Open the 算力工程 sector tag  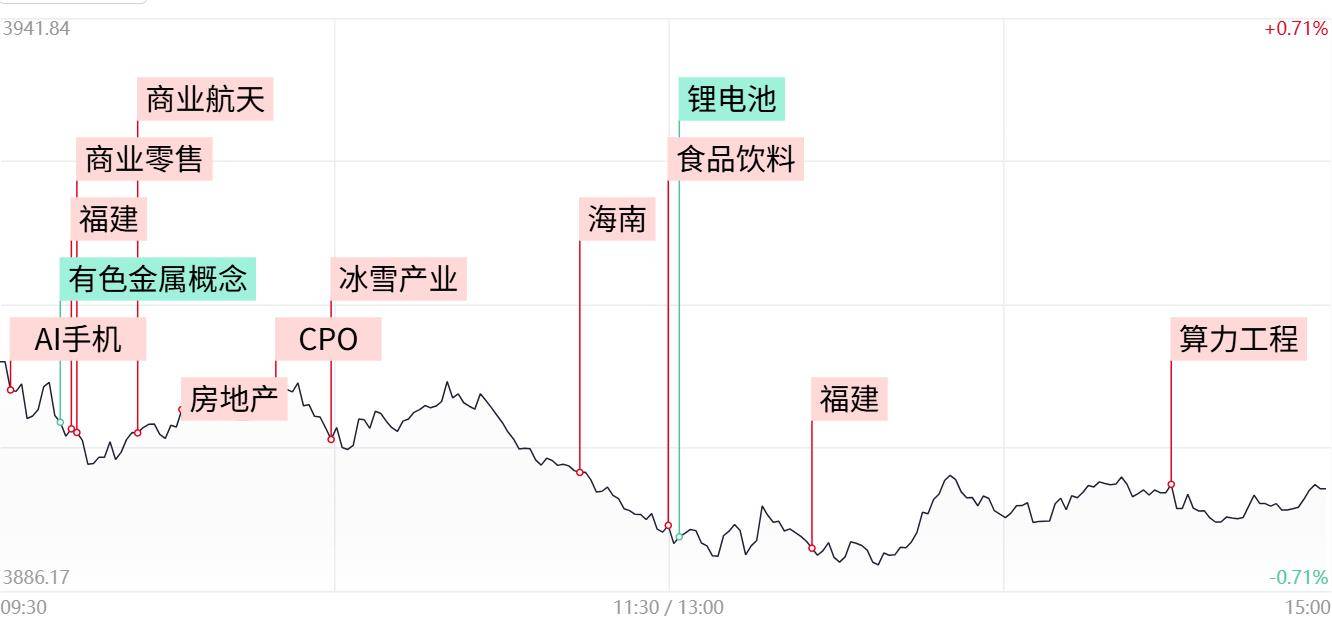pyautogui.click(x=1238, y=340)
